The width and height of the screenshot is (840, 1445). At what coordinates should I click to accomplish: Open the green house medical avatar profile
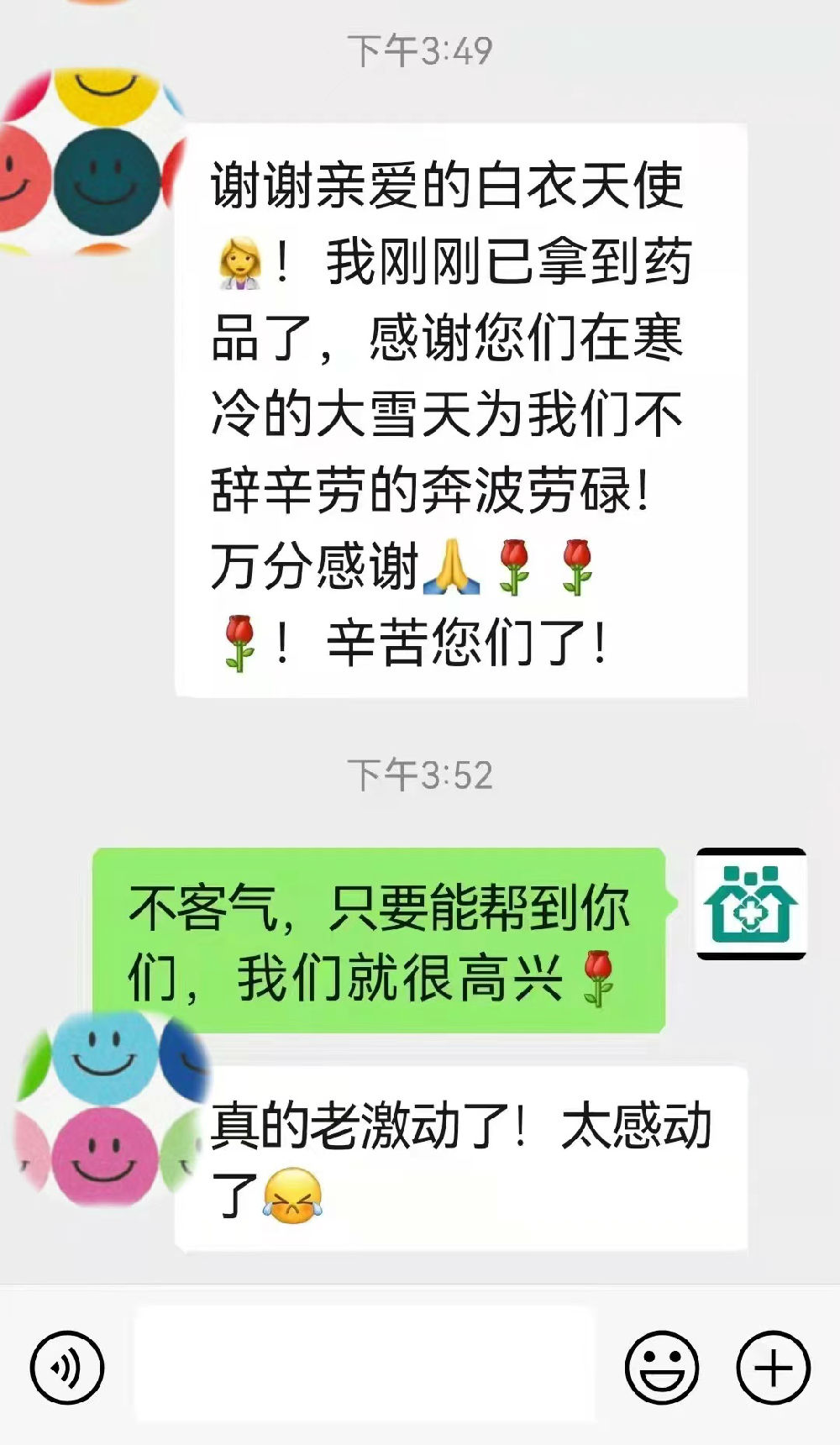pos(751,904)
